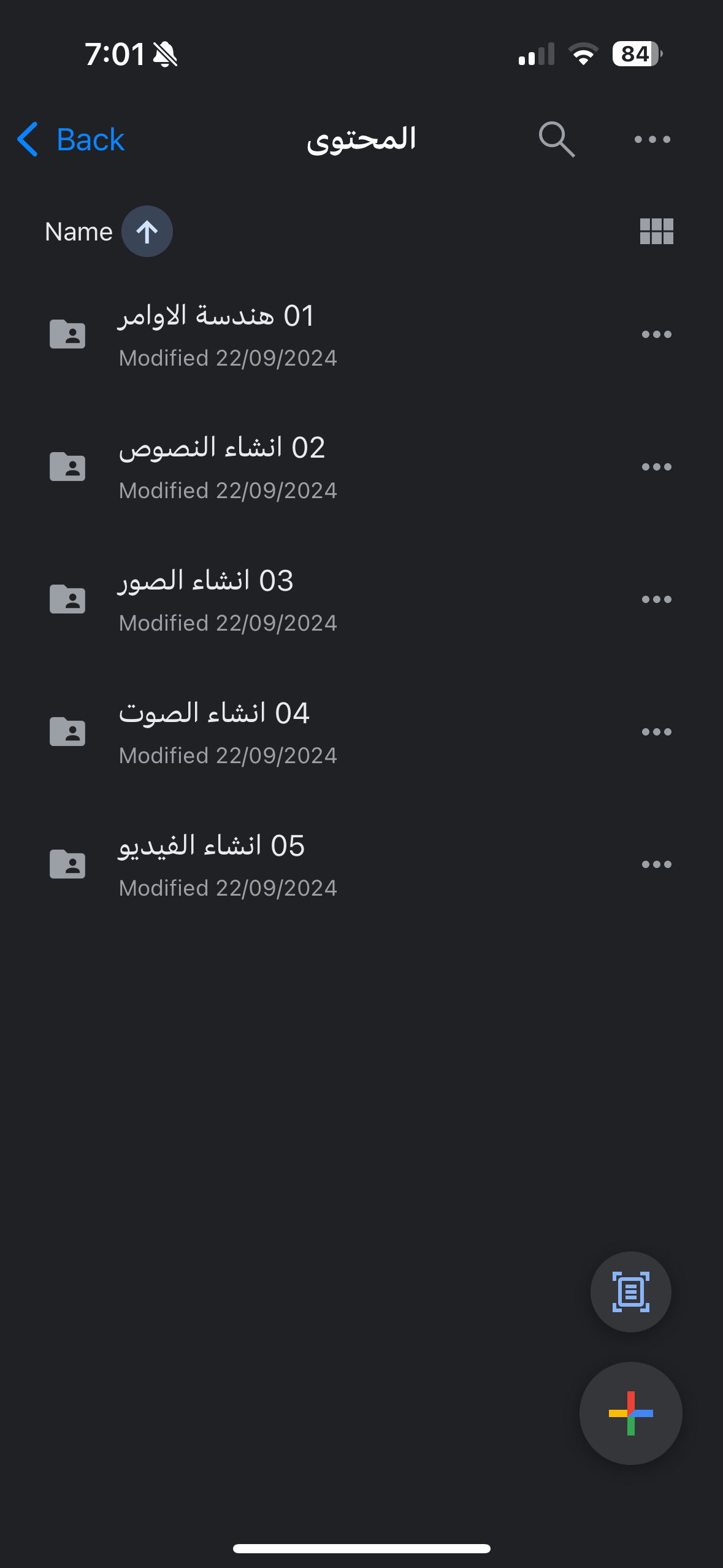Start a document scan

[630, 1292]
